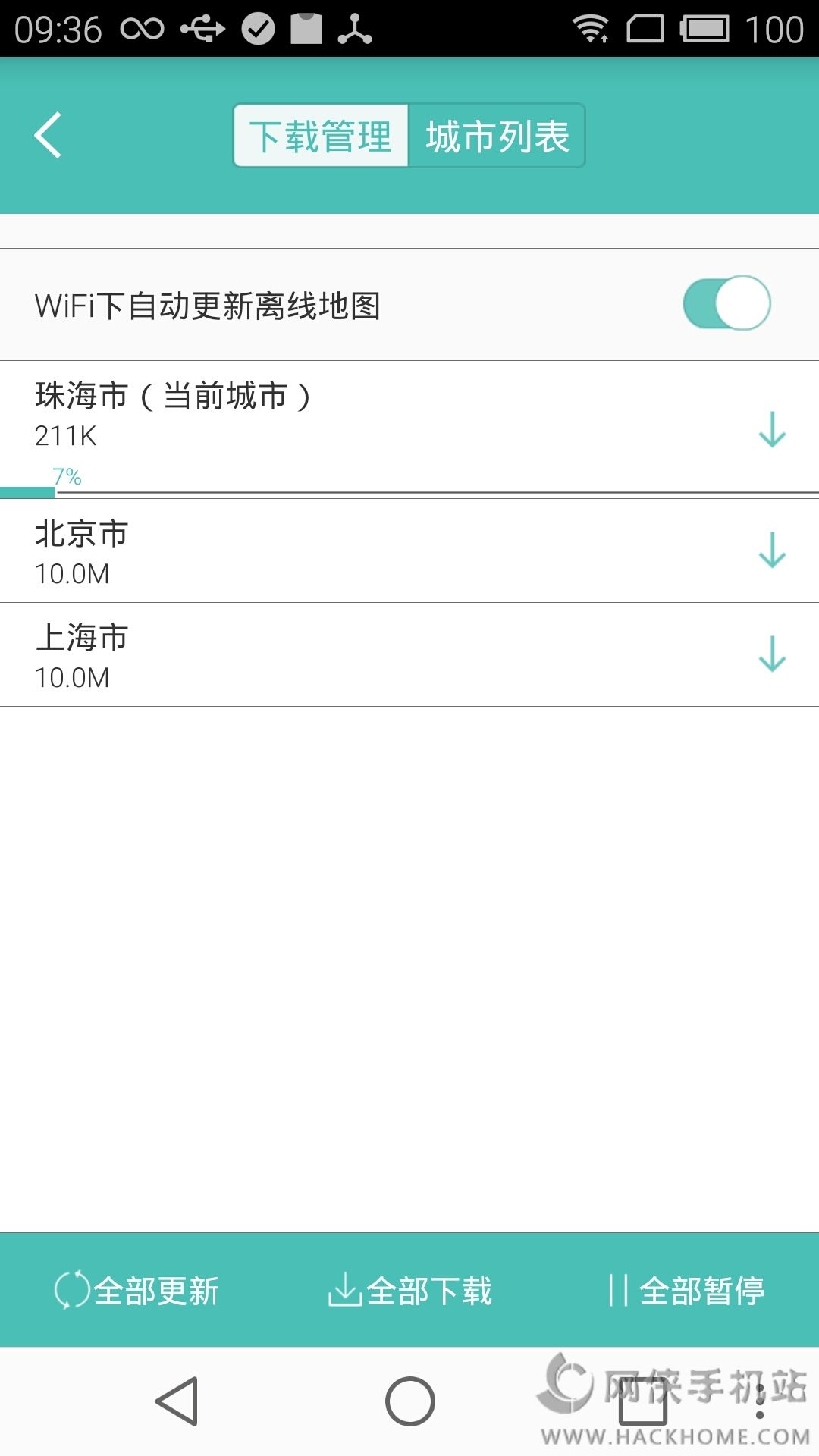Screen dimensions: 819x1456
Task: Pause all downloads via 全部暂停
Action: click(686, 1291)
